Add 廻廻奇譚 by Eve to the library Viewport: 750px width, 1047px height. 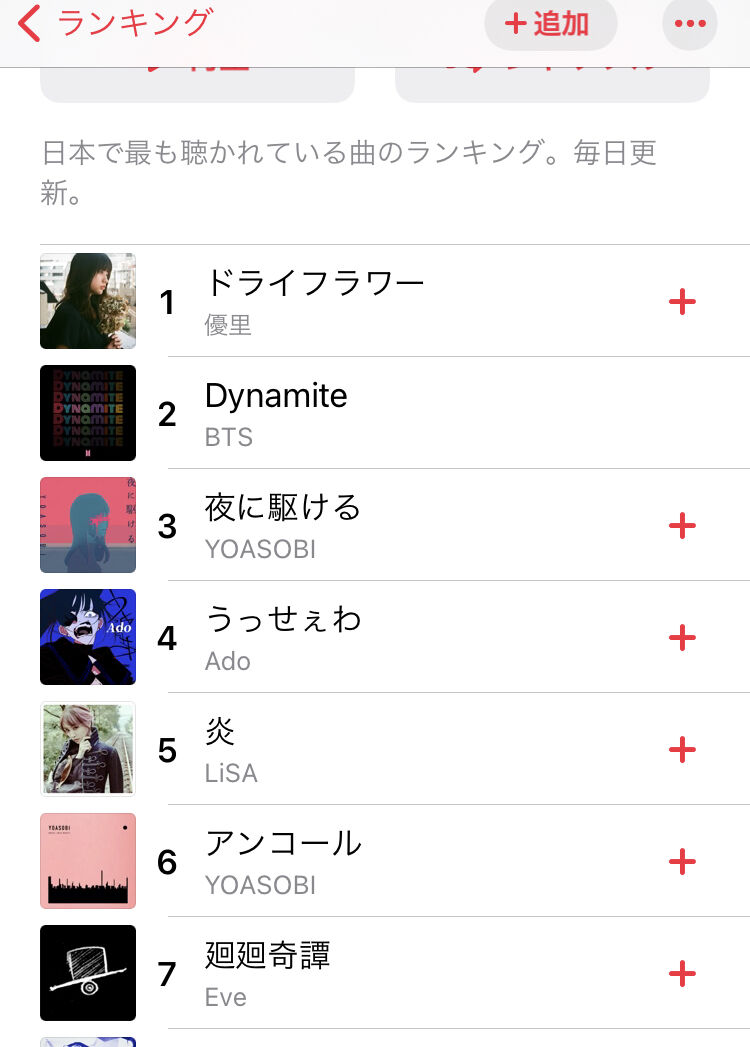(x=682, y=974)
